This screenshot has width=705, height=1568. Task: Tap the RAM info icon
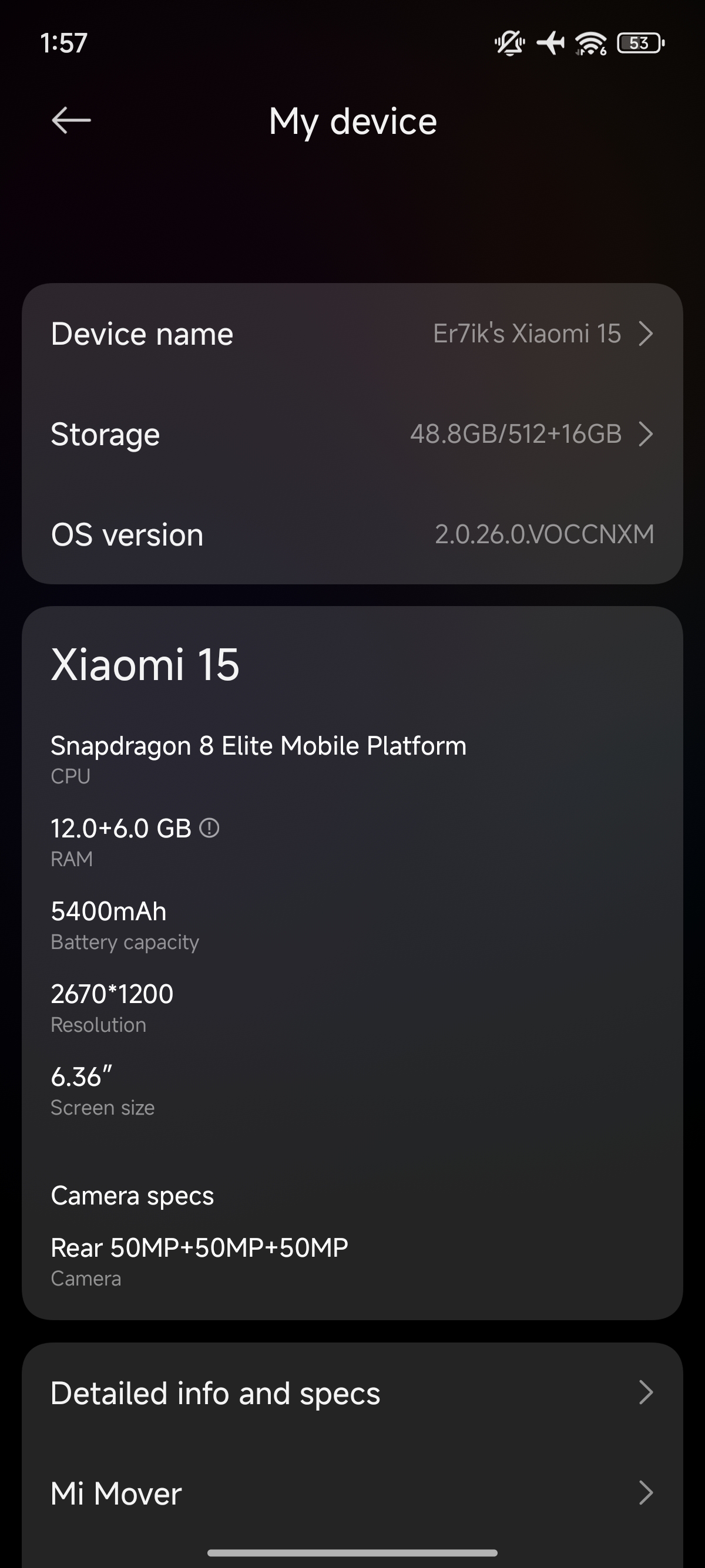(x=209, y=828)
